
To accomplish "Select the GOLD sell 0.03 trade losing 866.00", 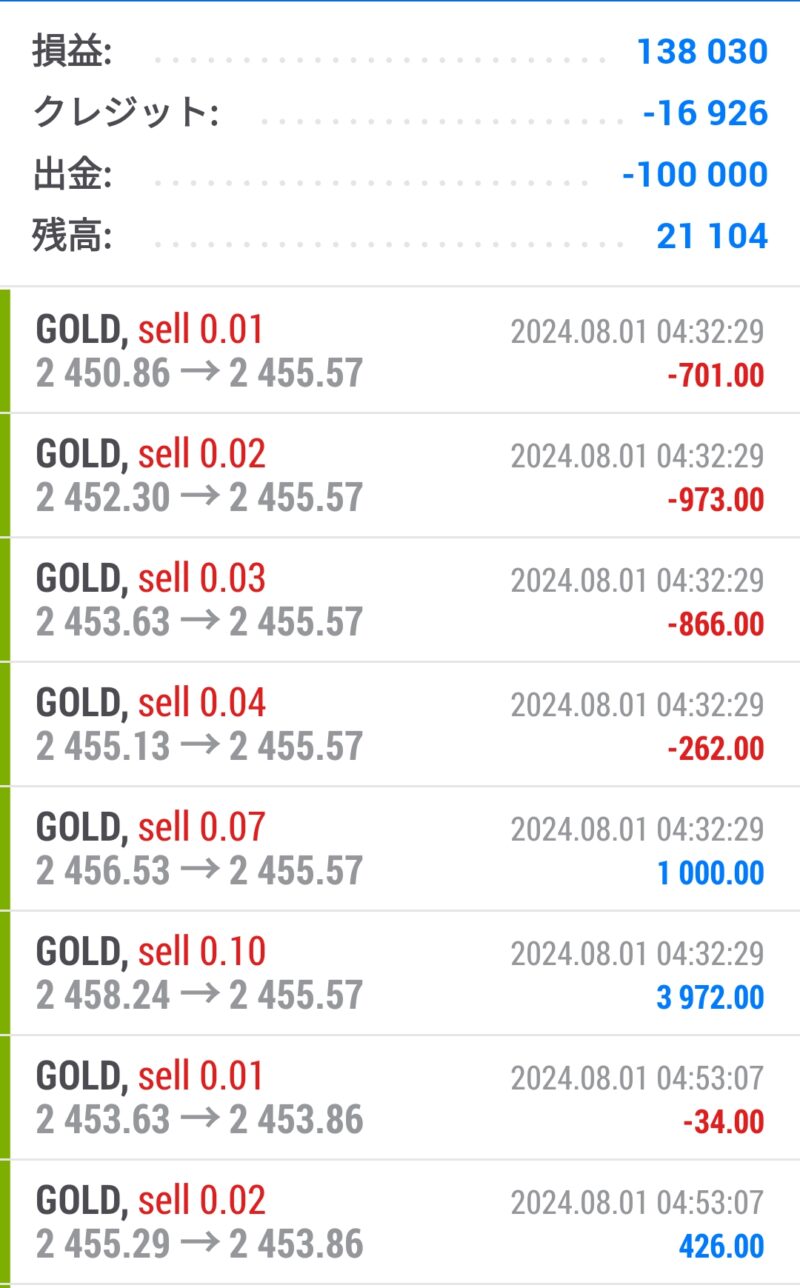I will click(400, 600).
